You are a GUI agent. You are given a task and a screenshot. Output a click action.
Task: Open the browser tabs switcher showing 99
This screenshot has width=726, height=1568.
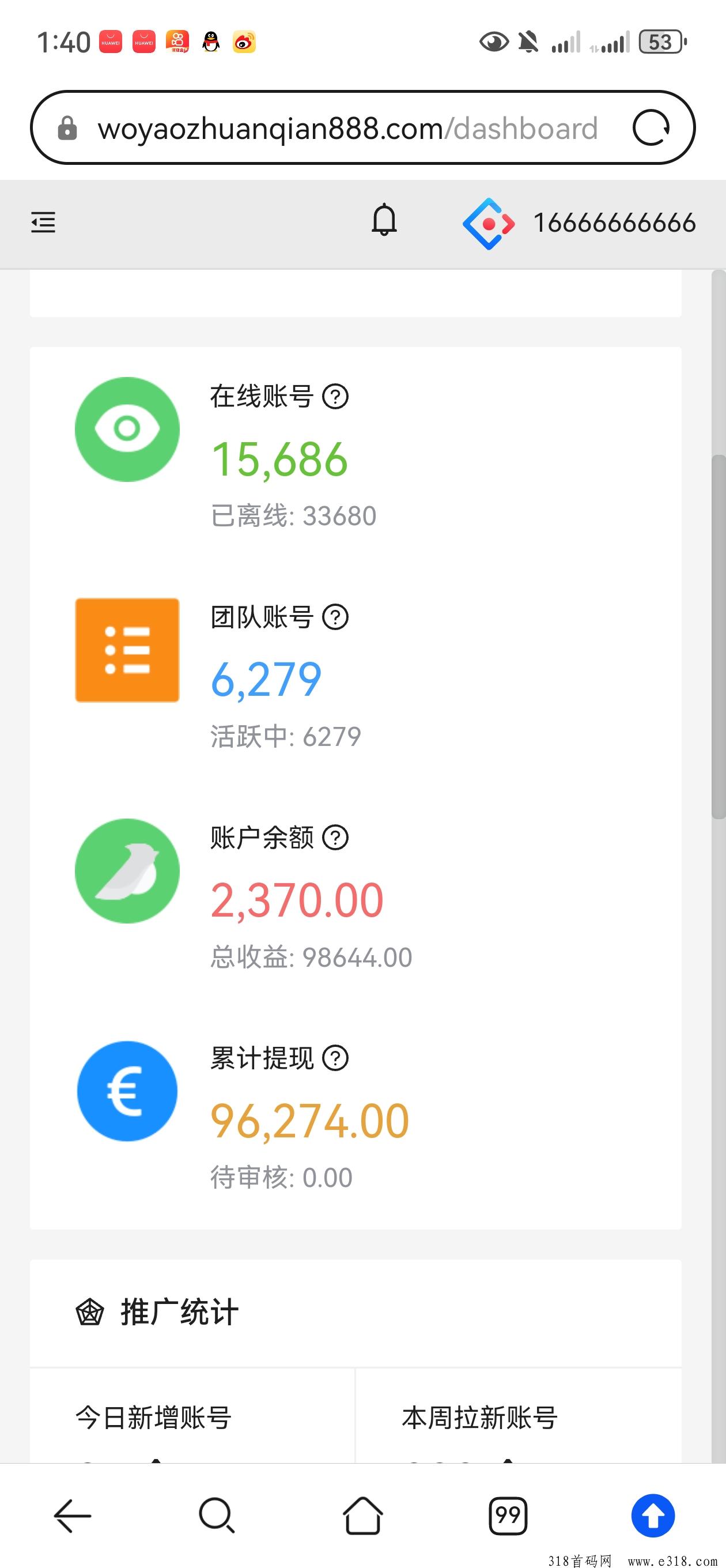pos(508,1516)
